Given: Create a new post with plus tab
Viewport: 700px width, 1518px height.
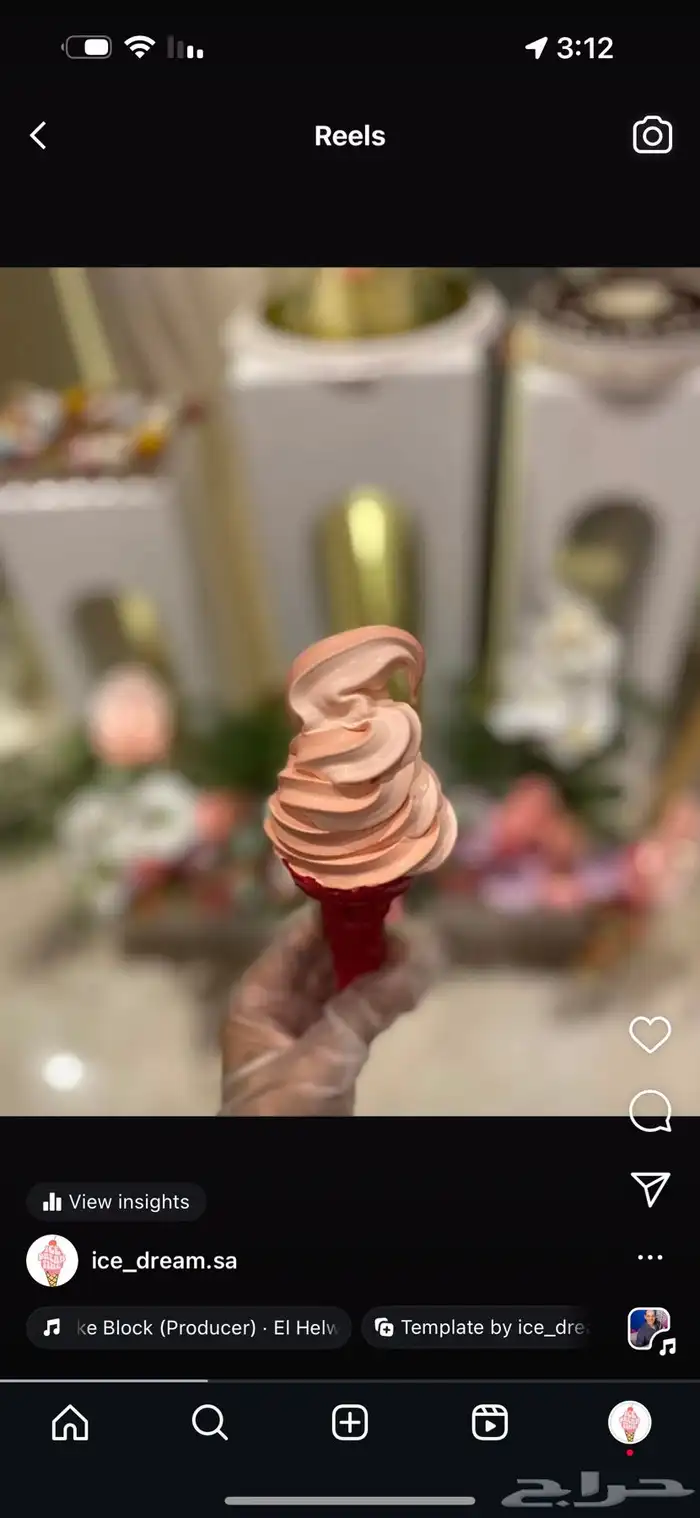Looking at the screenshot, I should point(350,1422).
